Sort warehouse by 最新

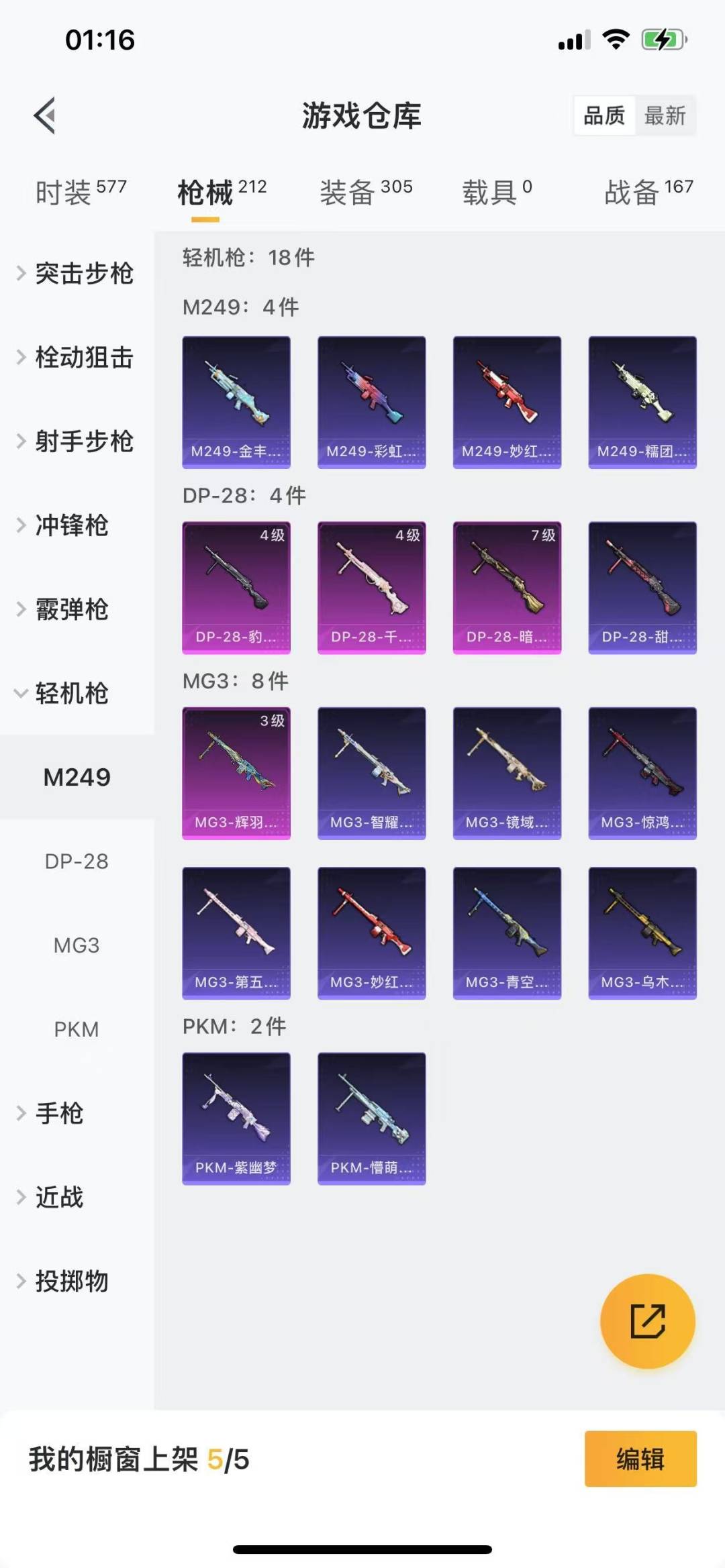pyautogui.click(x=665, y=115)
